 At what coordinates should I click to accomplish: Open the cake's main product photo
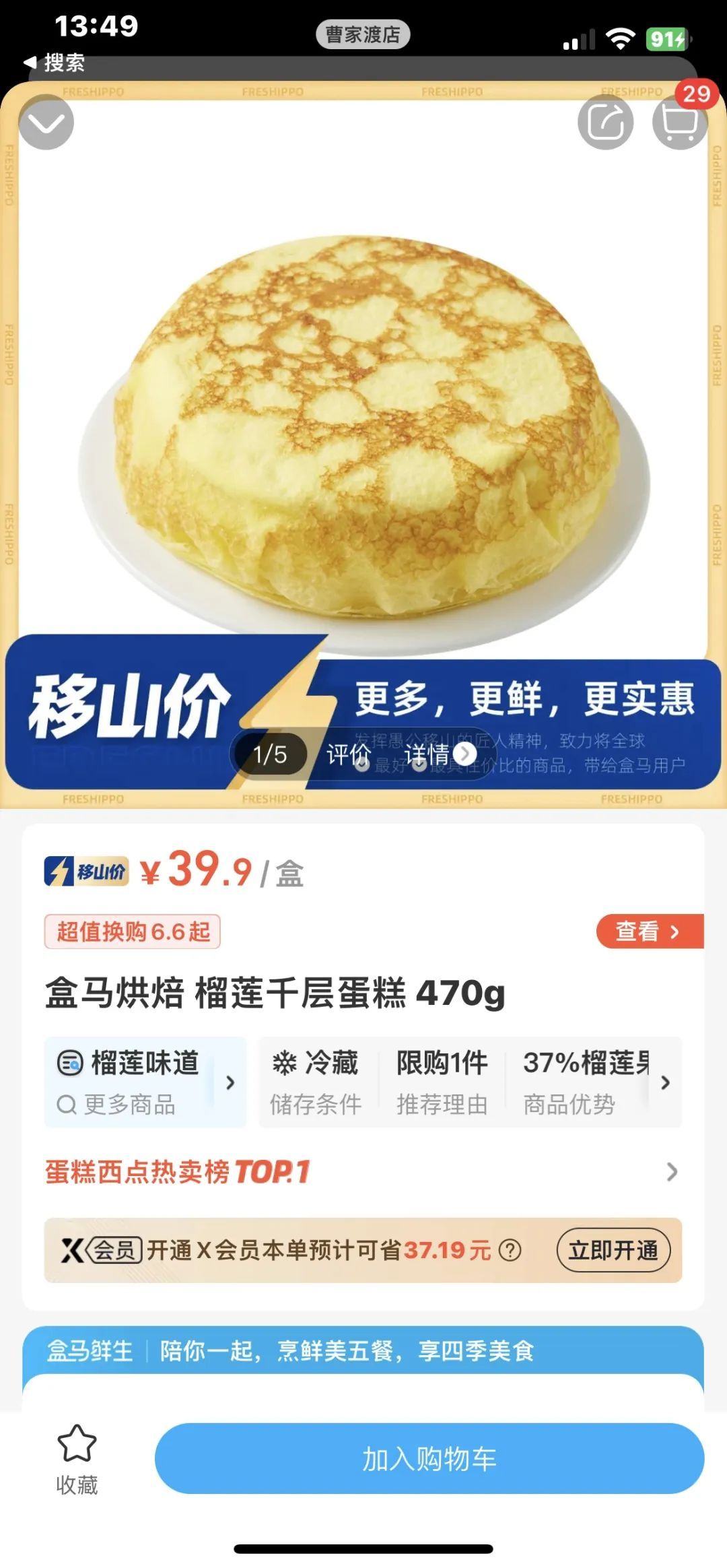(x=363, y=431)
